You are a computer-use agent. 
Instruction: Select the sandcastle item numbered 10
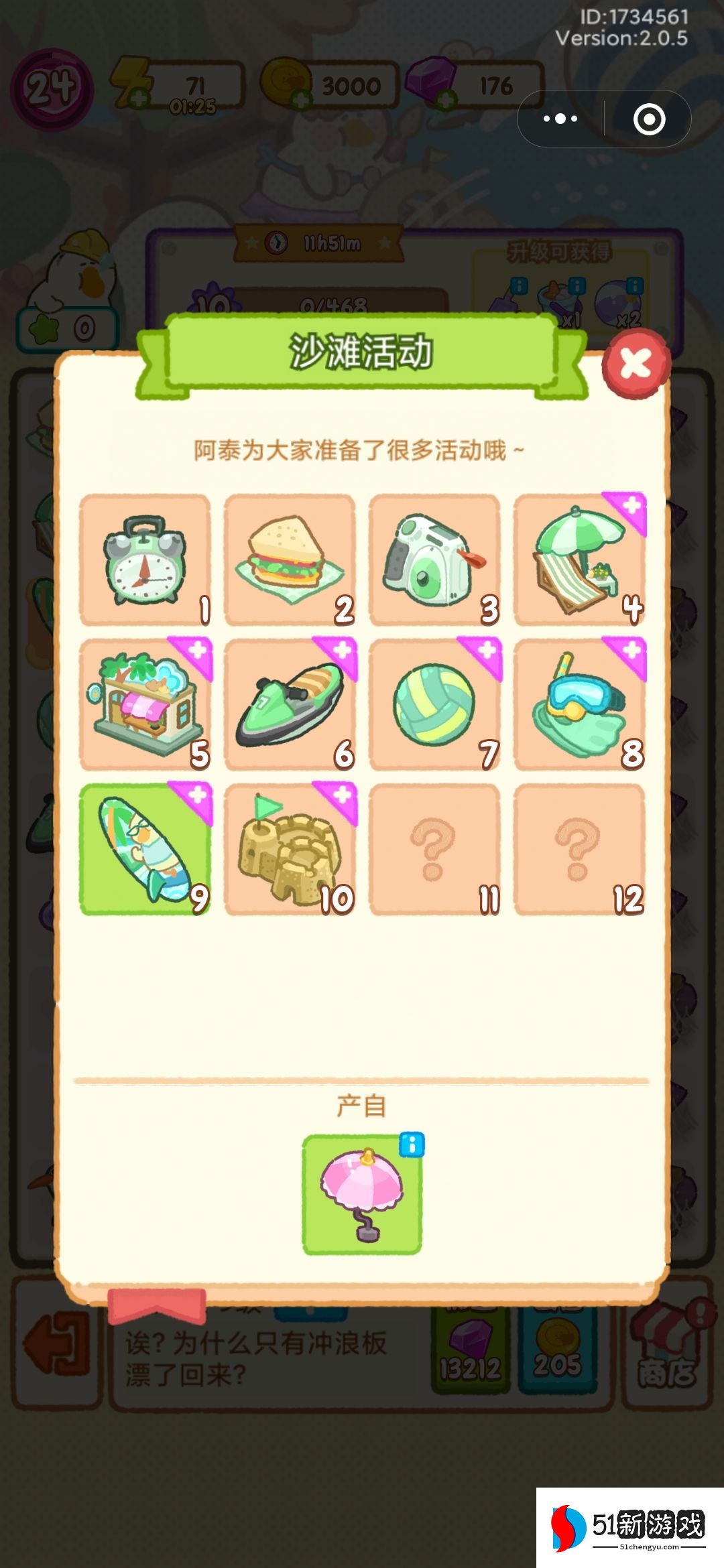click(290, 850)
